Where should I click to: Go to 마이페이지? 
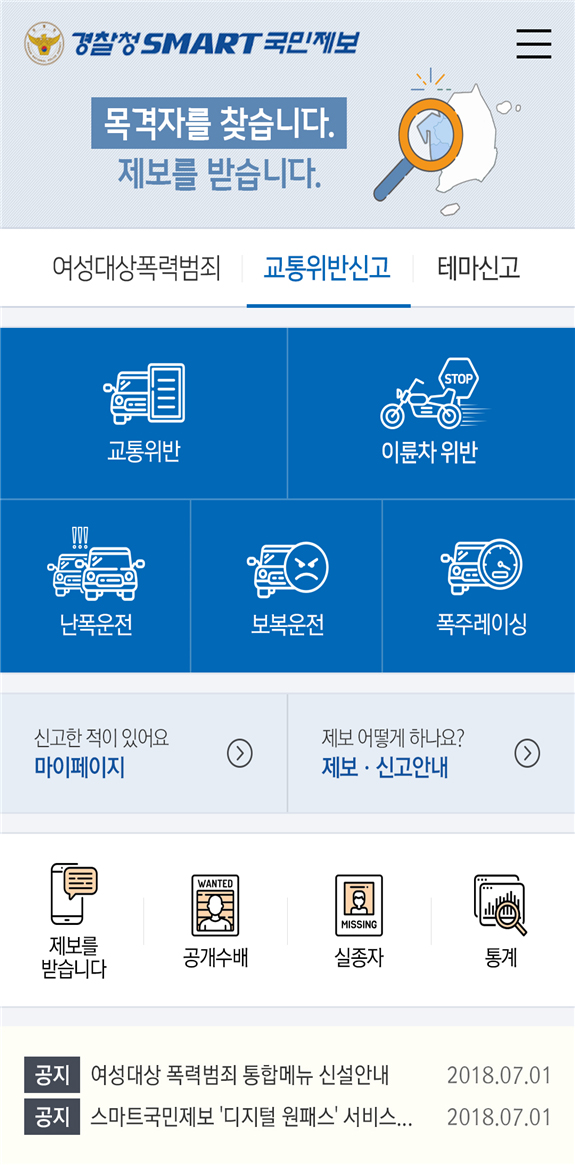(143, 753)
